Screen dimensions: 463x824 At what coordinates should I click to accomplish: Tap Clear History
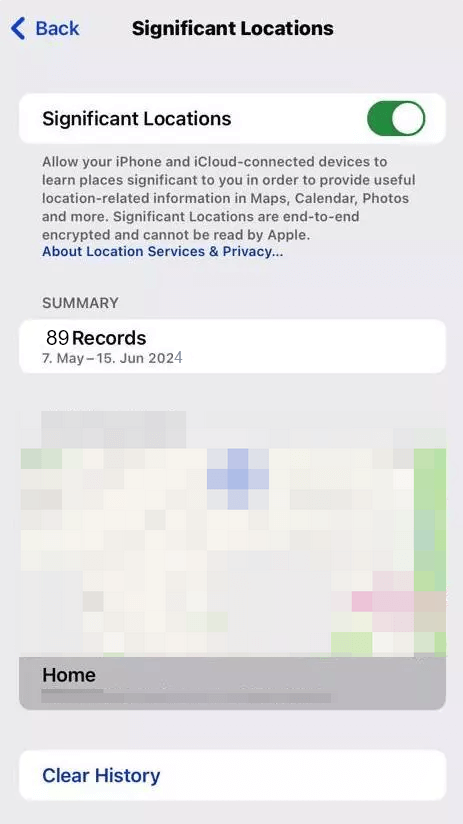[232, 775]
